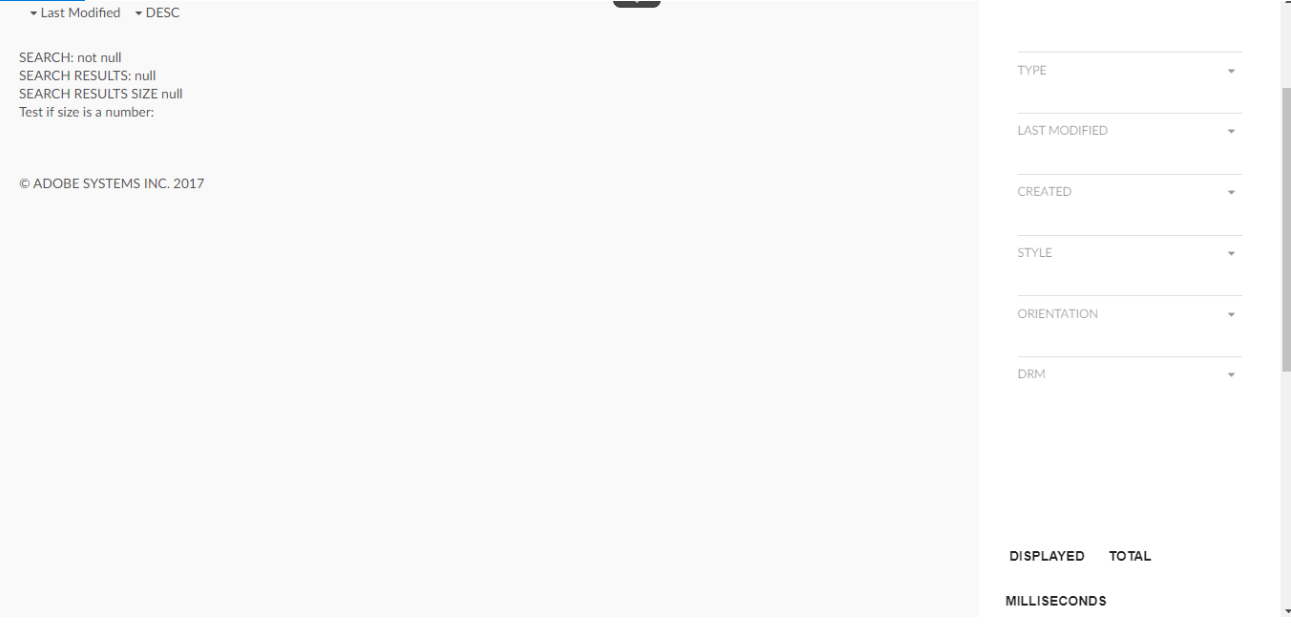Expand the Created filter

coord(1129,192)
